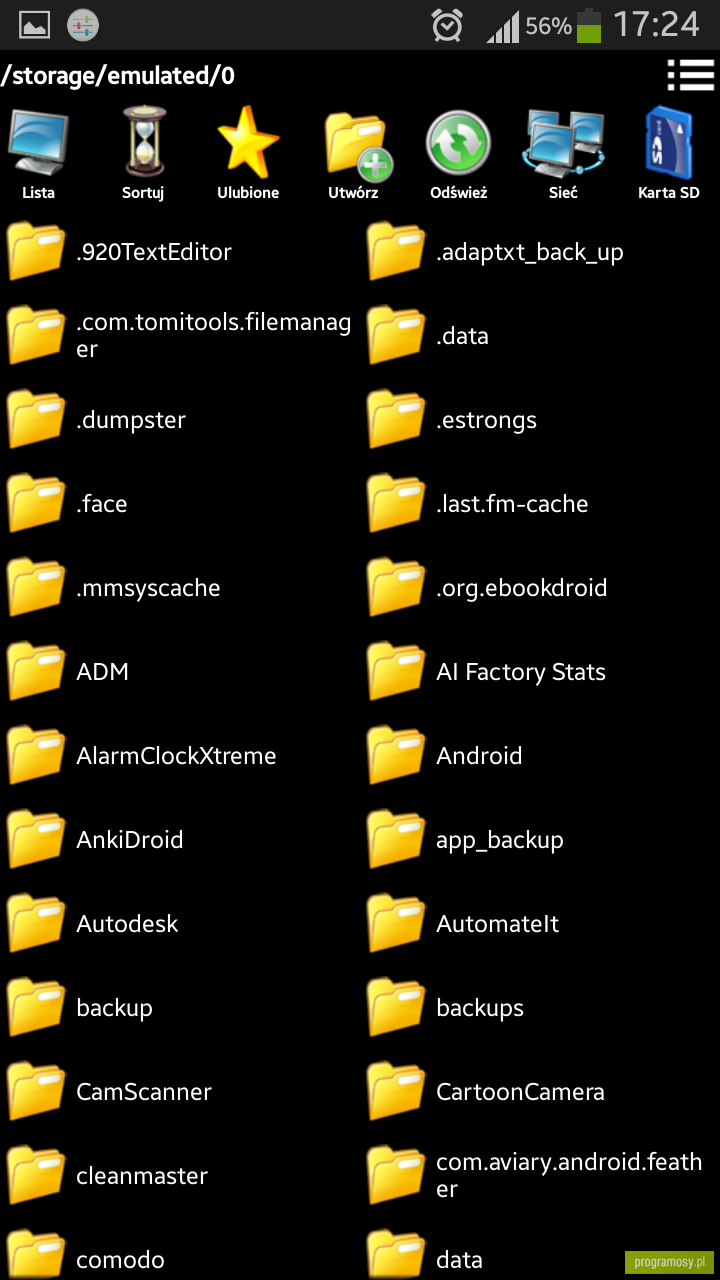Refresh the list with Odśwież
Screen dimensions: 720x1280
point(458,155)
